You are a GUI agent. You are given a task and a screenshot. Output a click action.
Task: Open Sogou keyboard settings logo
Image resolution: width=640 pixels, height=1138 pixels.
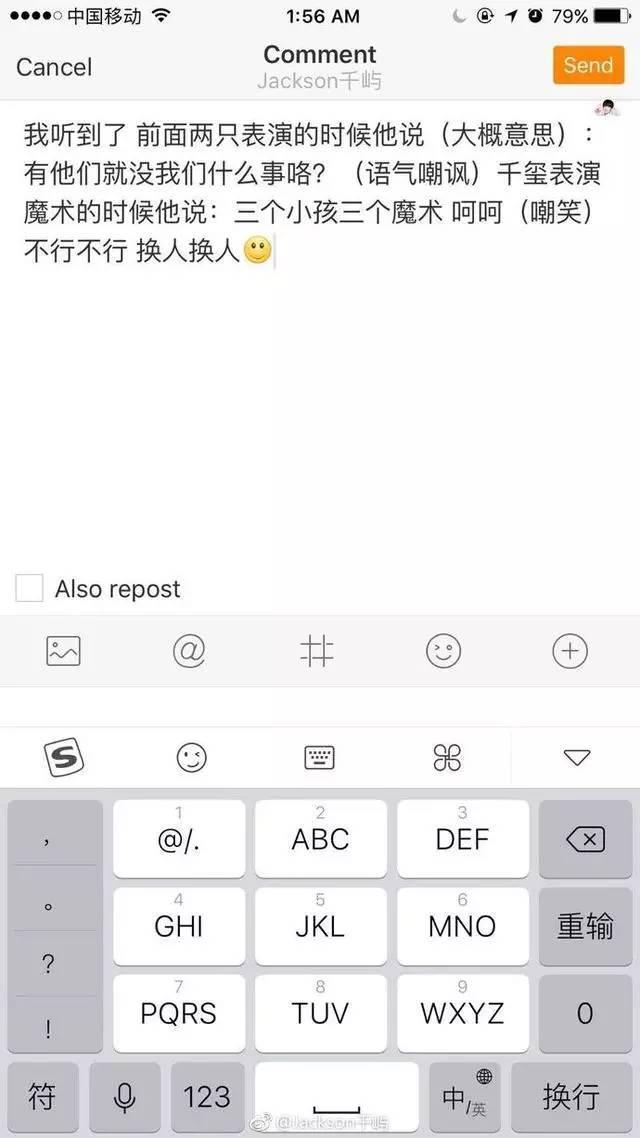click(64, 758)
